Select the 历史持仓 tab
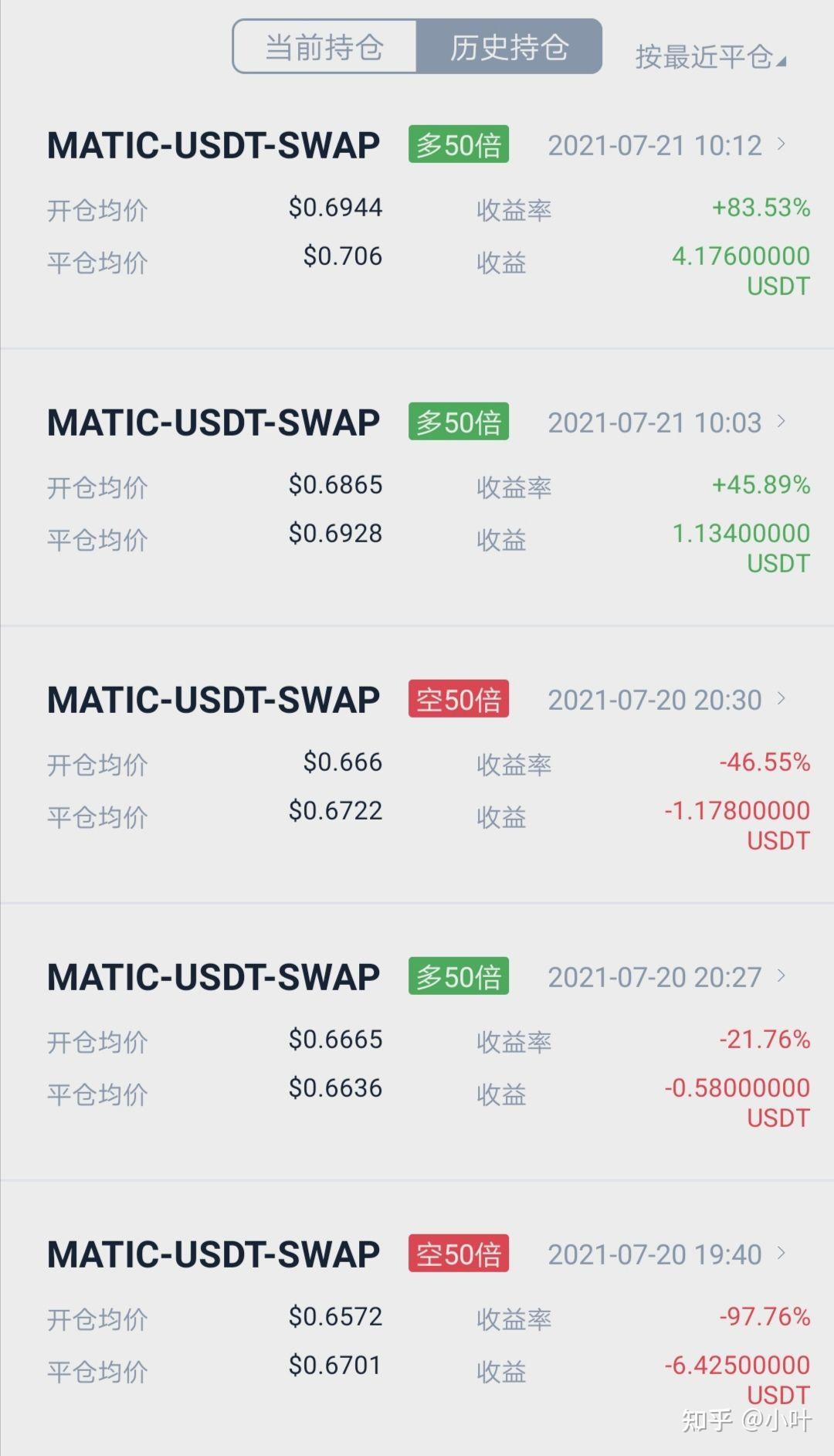 click(x=508, y=46)
